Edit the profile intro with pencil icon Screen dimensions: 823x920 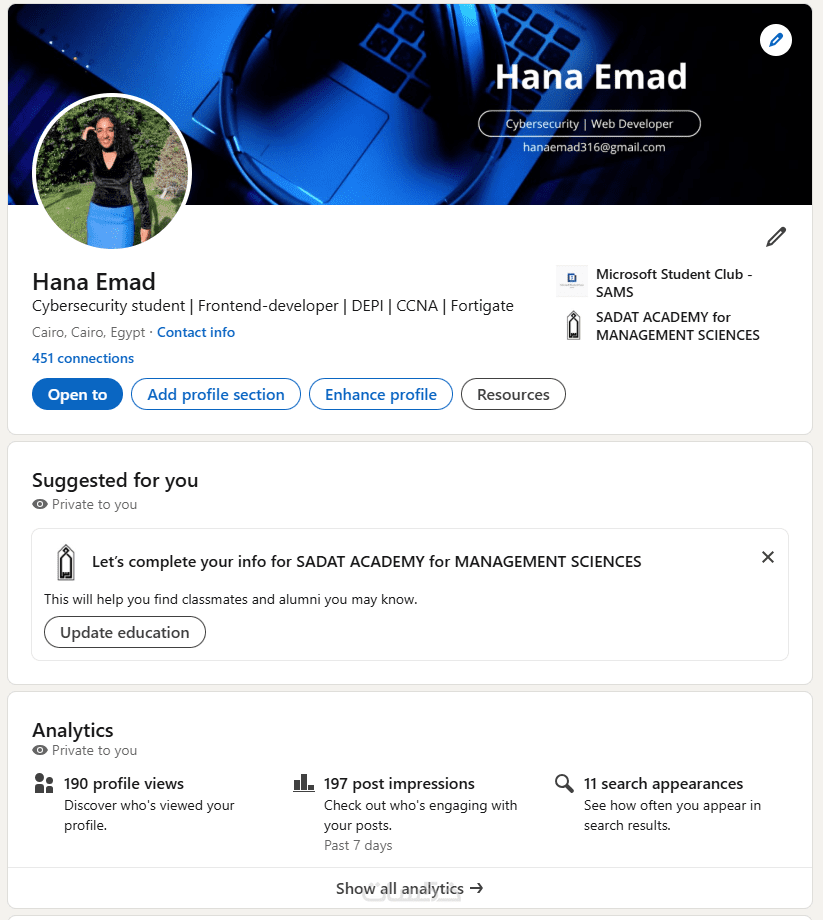[775, 237]
